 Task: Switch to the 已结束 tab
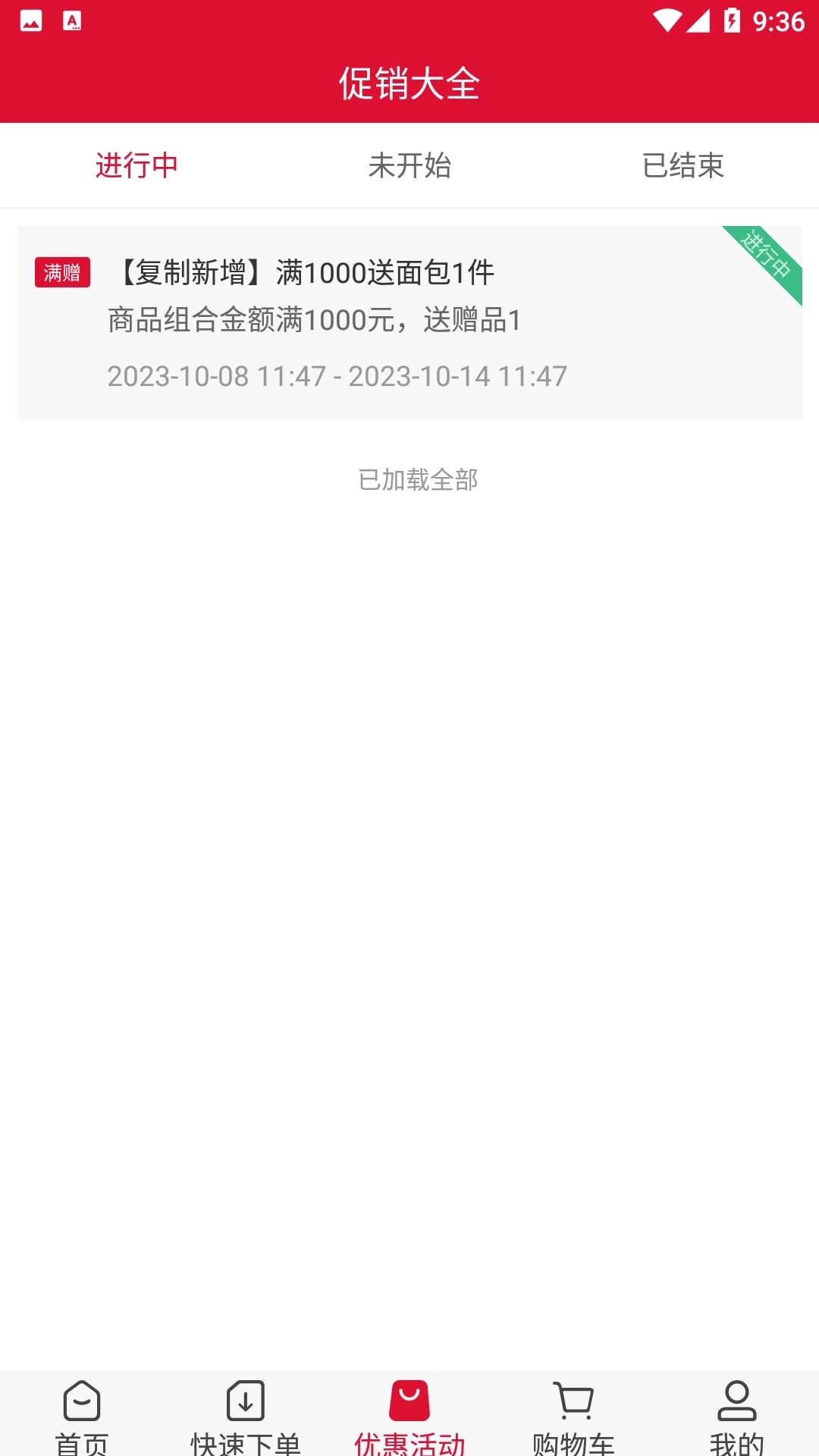683,165
